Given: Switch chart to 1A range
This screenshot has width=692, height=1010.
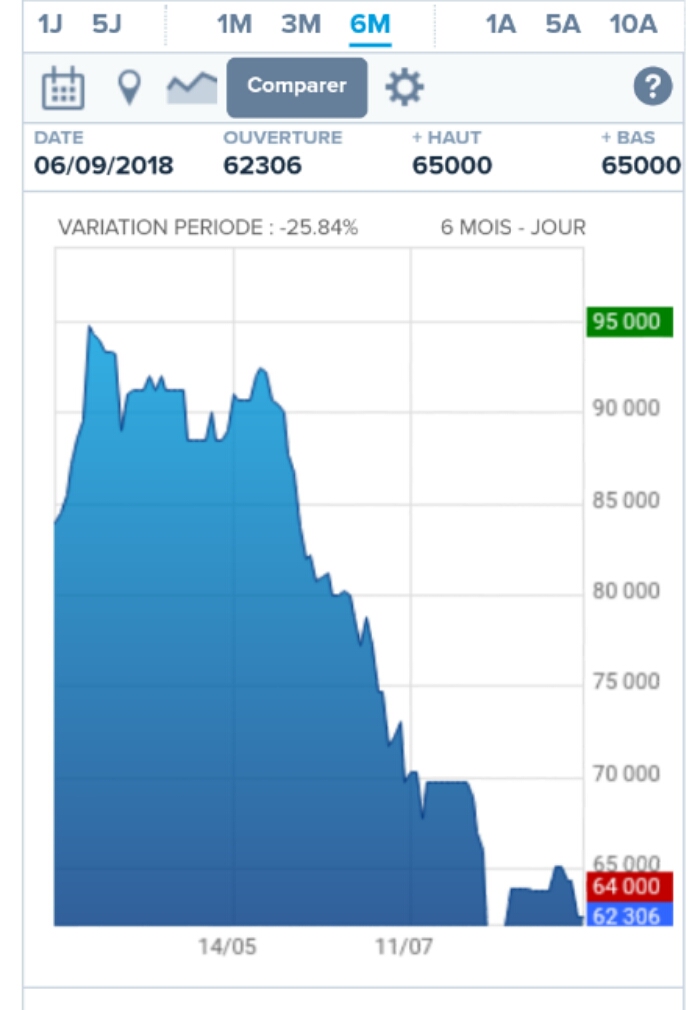Looking at the screenshot, I should click(500, 24).
